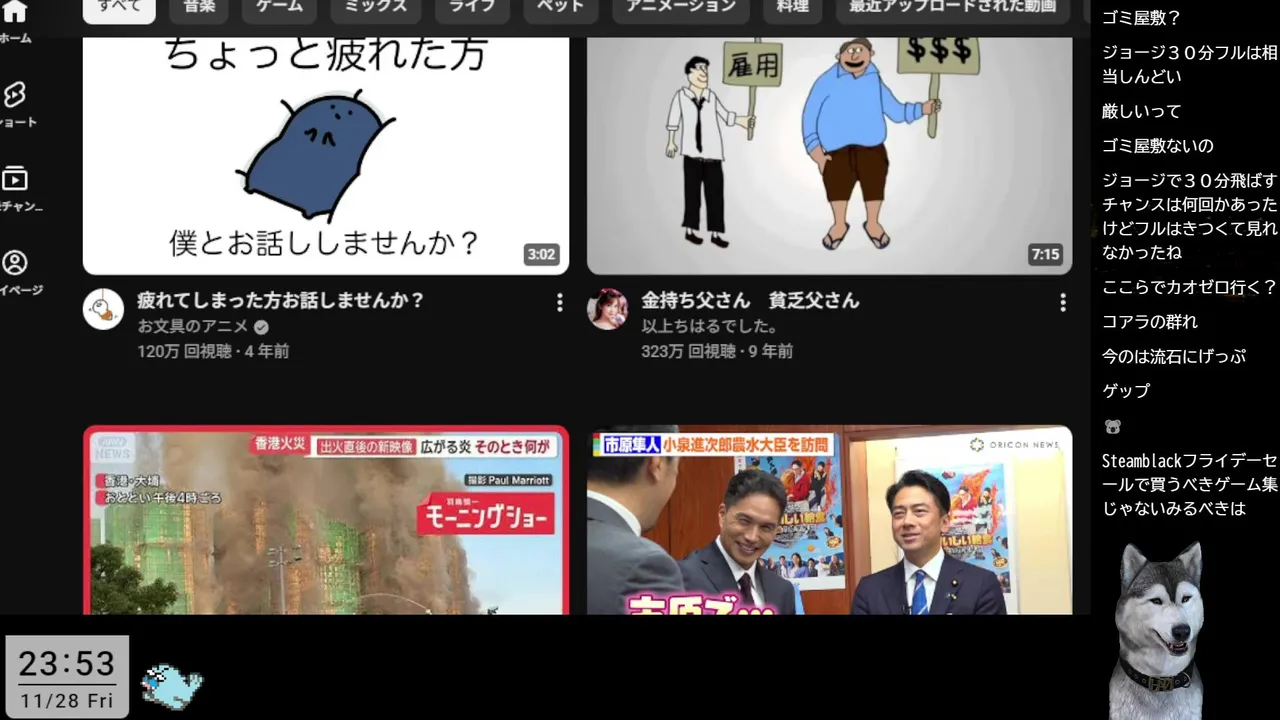Screen dimensions: 1280x720
Task: Open the お文具のアニメ channel avatar
Action: [103, 309]
